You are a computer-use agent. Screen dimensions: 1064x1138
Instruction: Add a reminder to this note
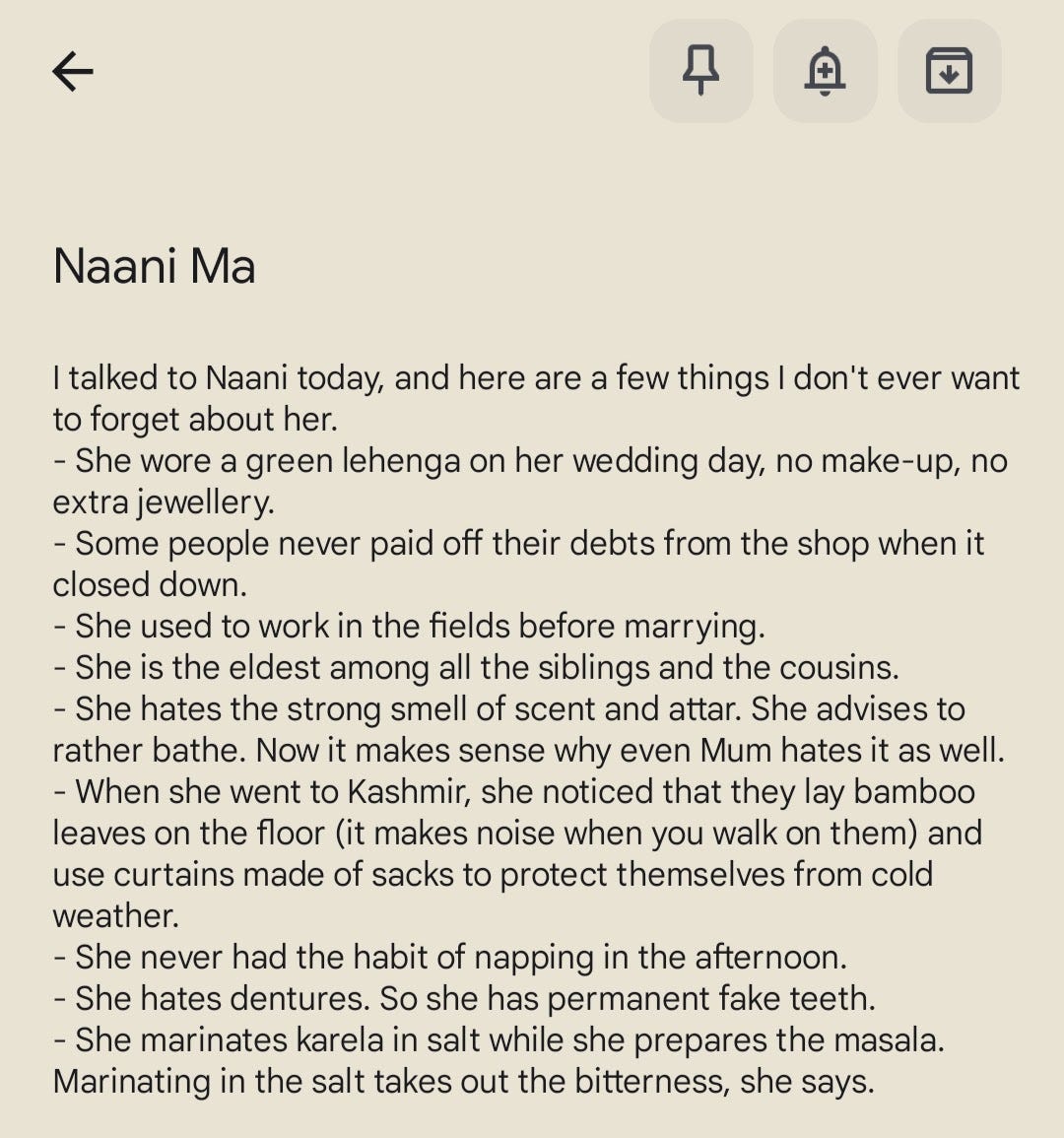click(x=825, y=71)
